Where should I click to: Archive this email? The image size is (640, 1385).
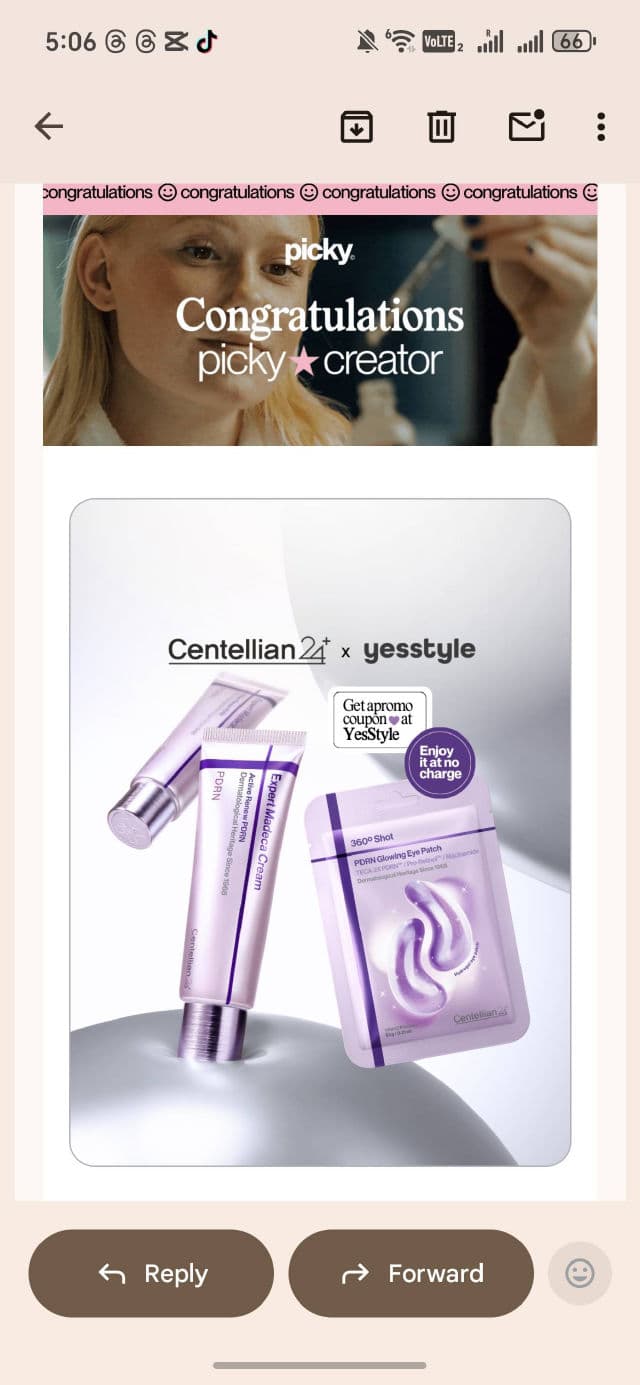(357, 126)
